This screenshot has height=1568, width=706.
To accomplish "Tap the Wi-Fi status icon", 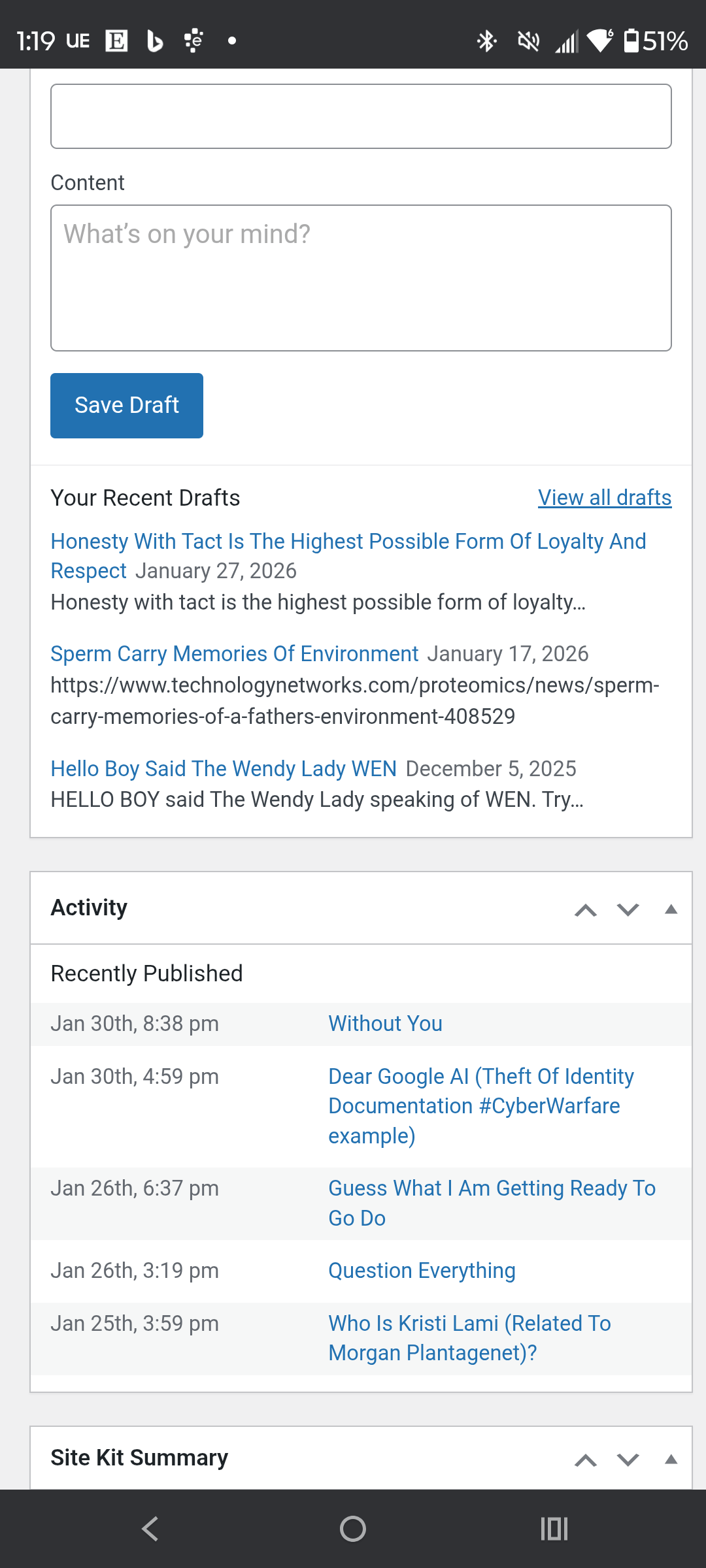I will (599, 41).
